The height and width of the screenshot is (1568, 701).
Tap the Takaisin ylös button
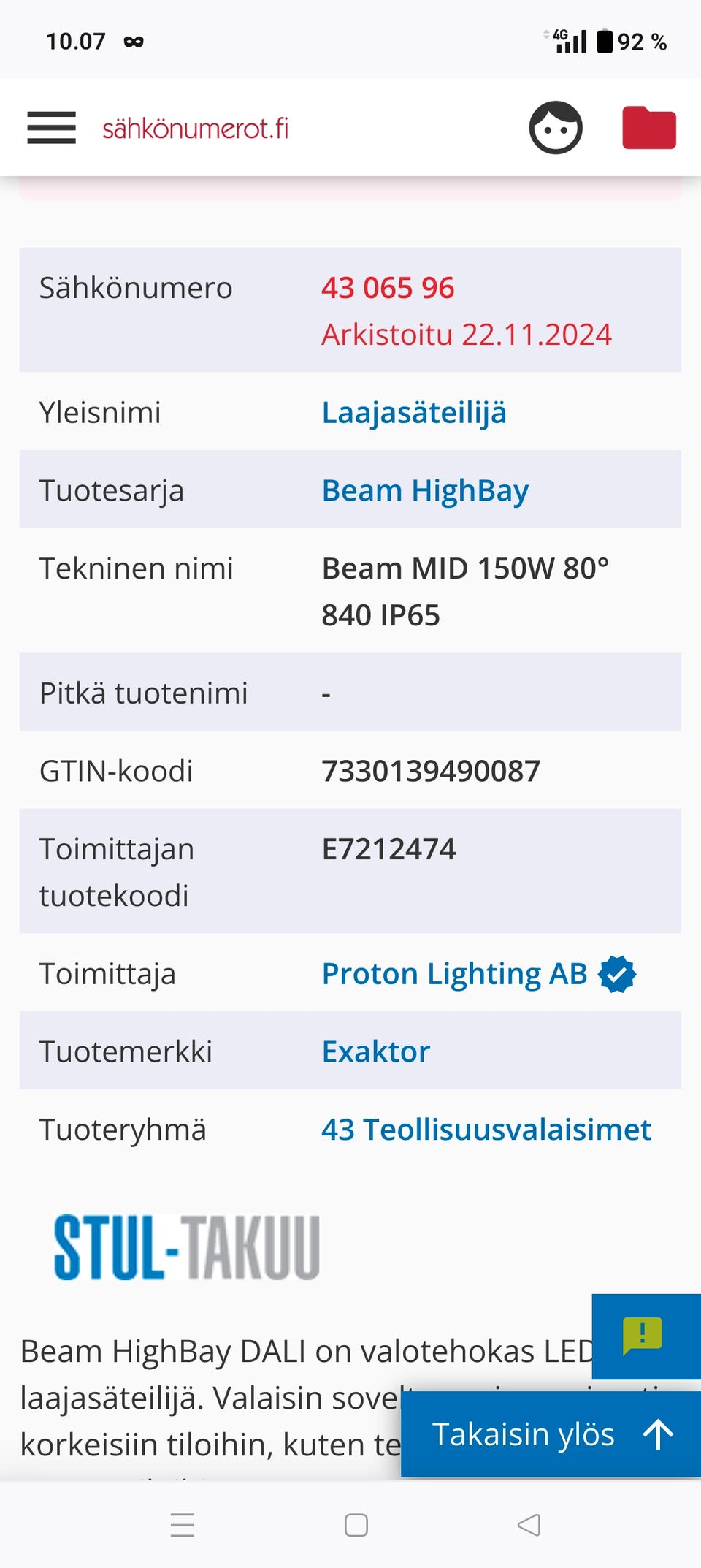click(551, 1434)
